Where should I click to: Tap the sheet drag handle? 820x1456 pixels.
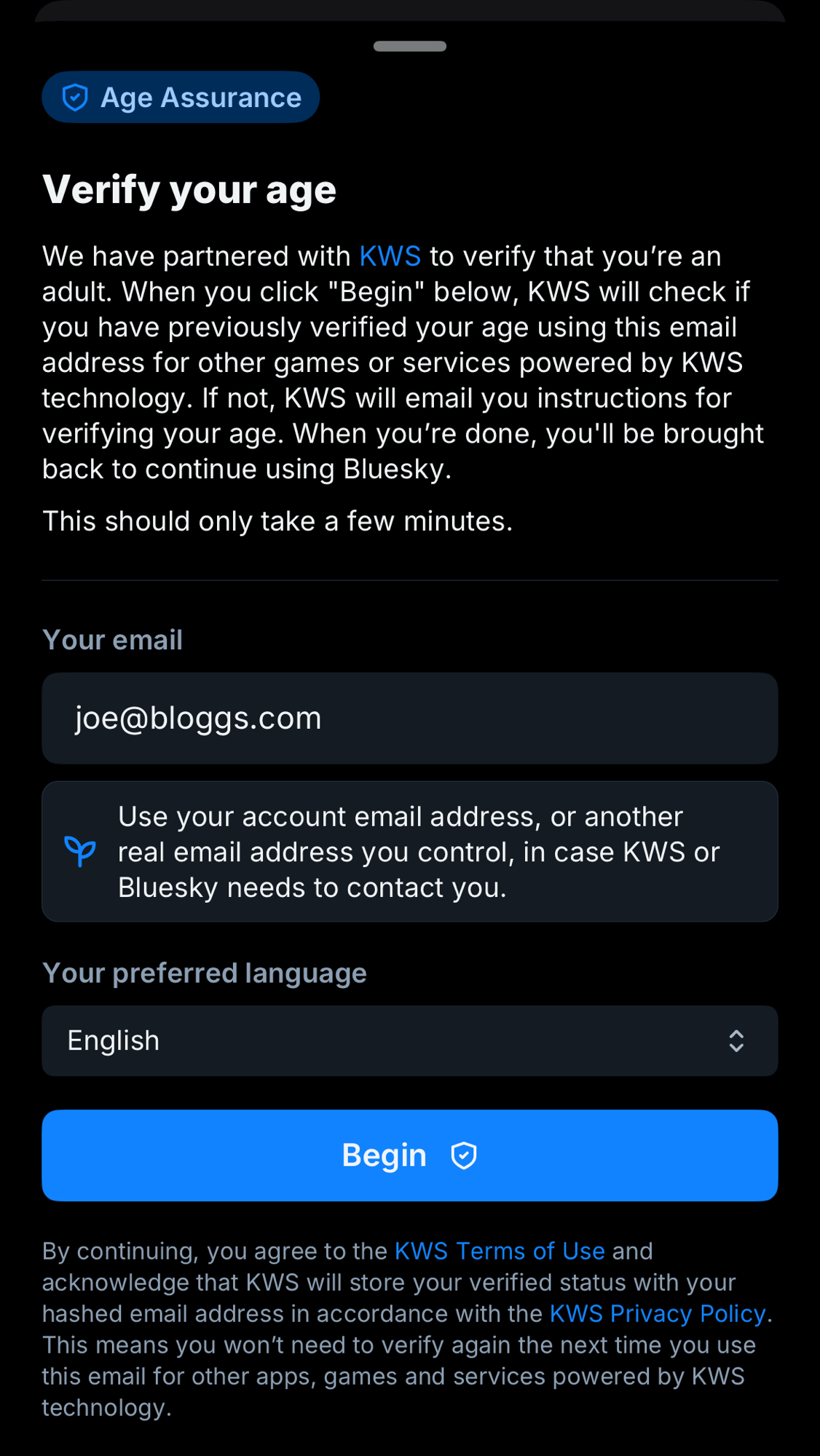[409, 46]
